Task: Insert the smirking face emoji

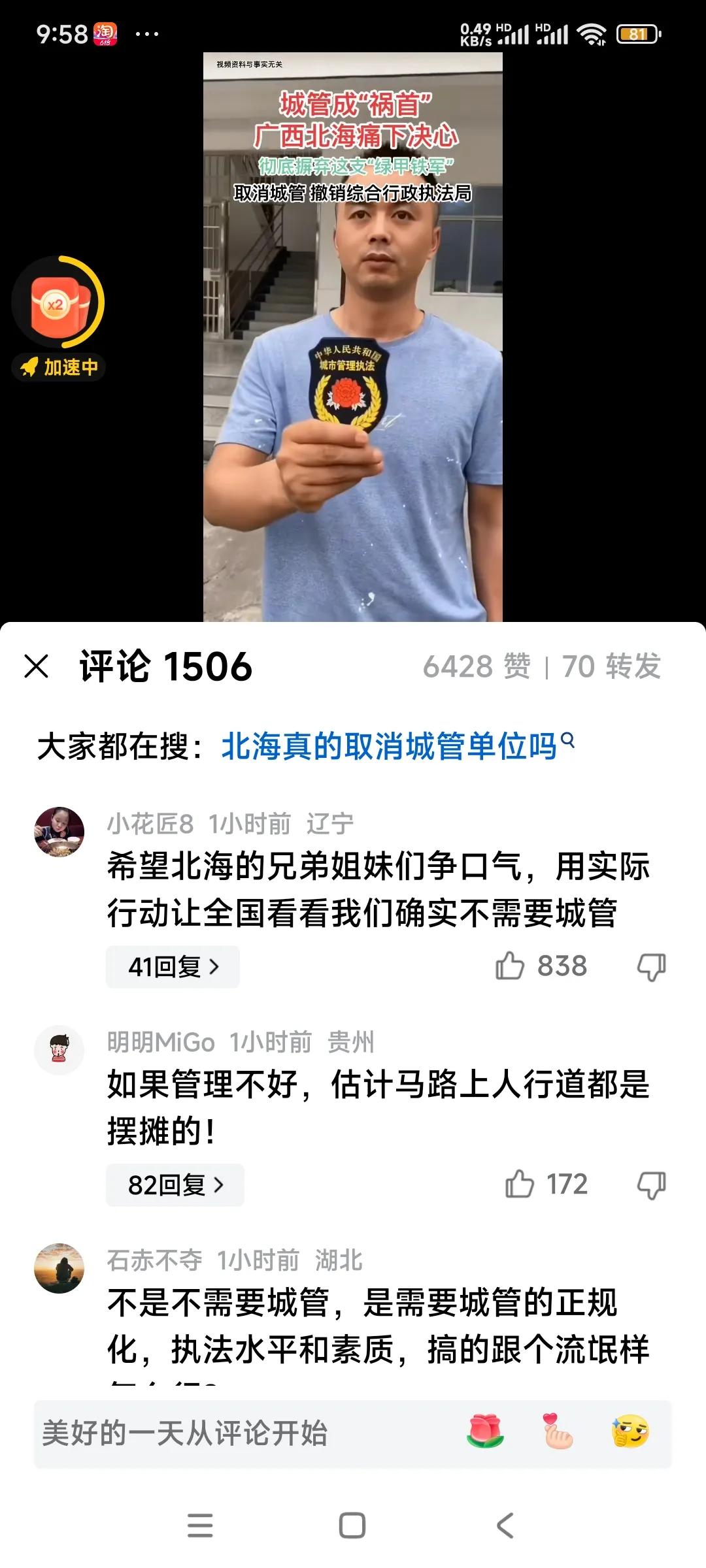Action: tap(630, 1431)
